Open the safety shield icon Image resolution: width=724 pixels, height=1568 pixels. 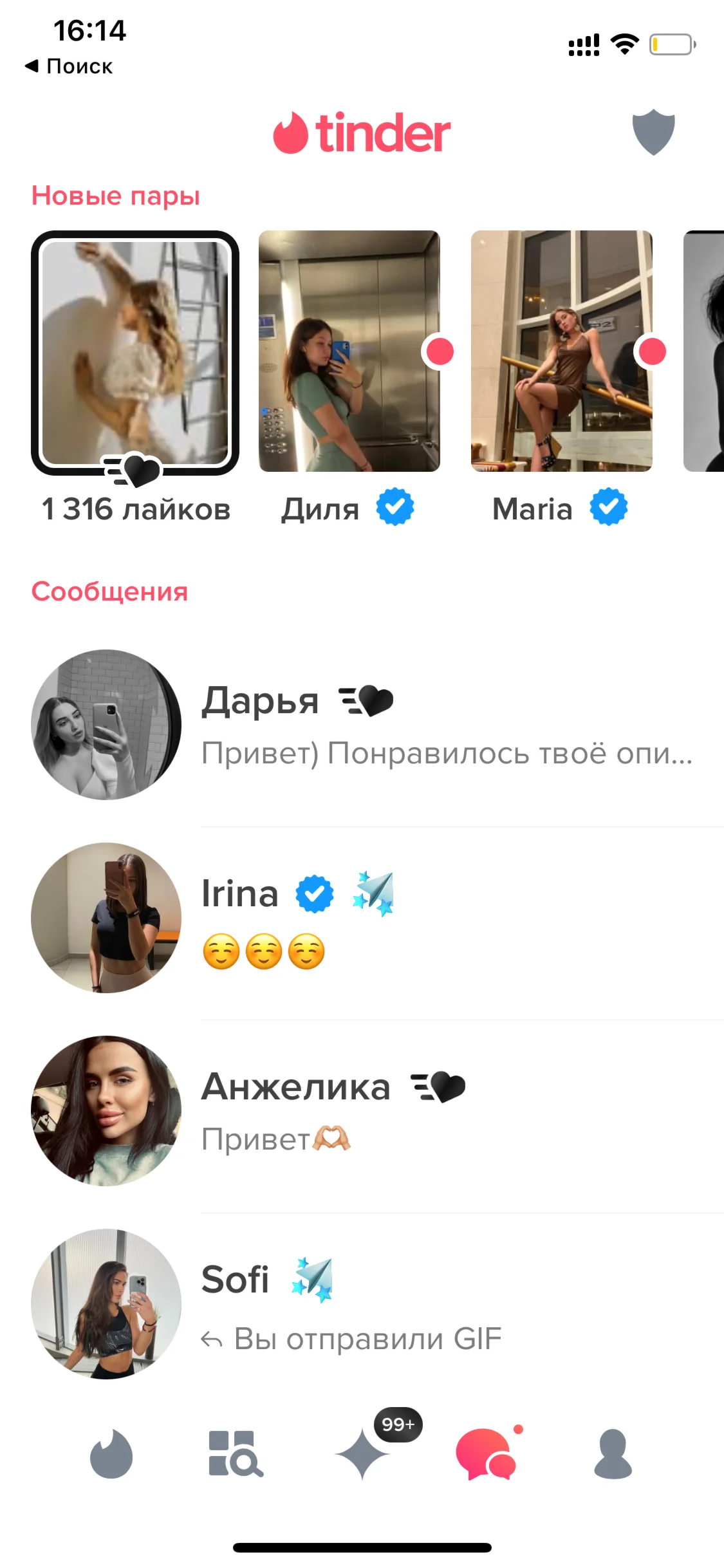pos(653,133)
